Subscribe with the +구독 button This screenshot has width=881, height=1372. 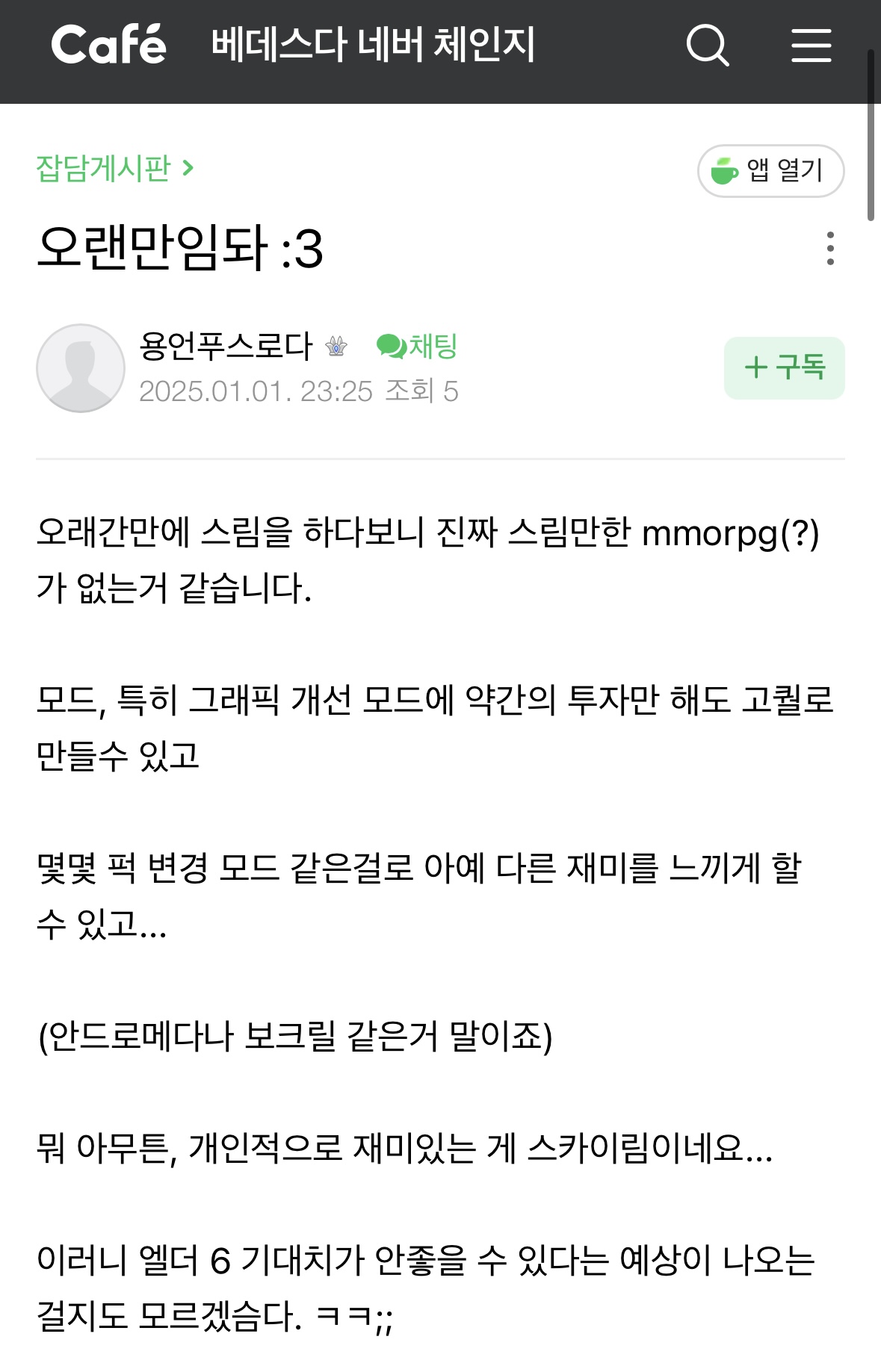click(784, 367)
